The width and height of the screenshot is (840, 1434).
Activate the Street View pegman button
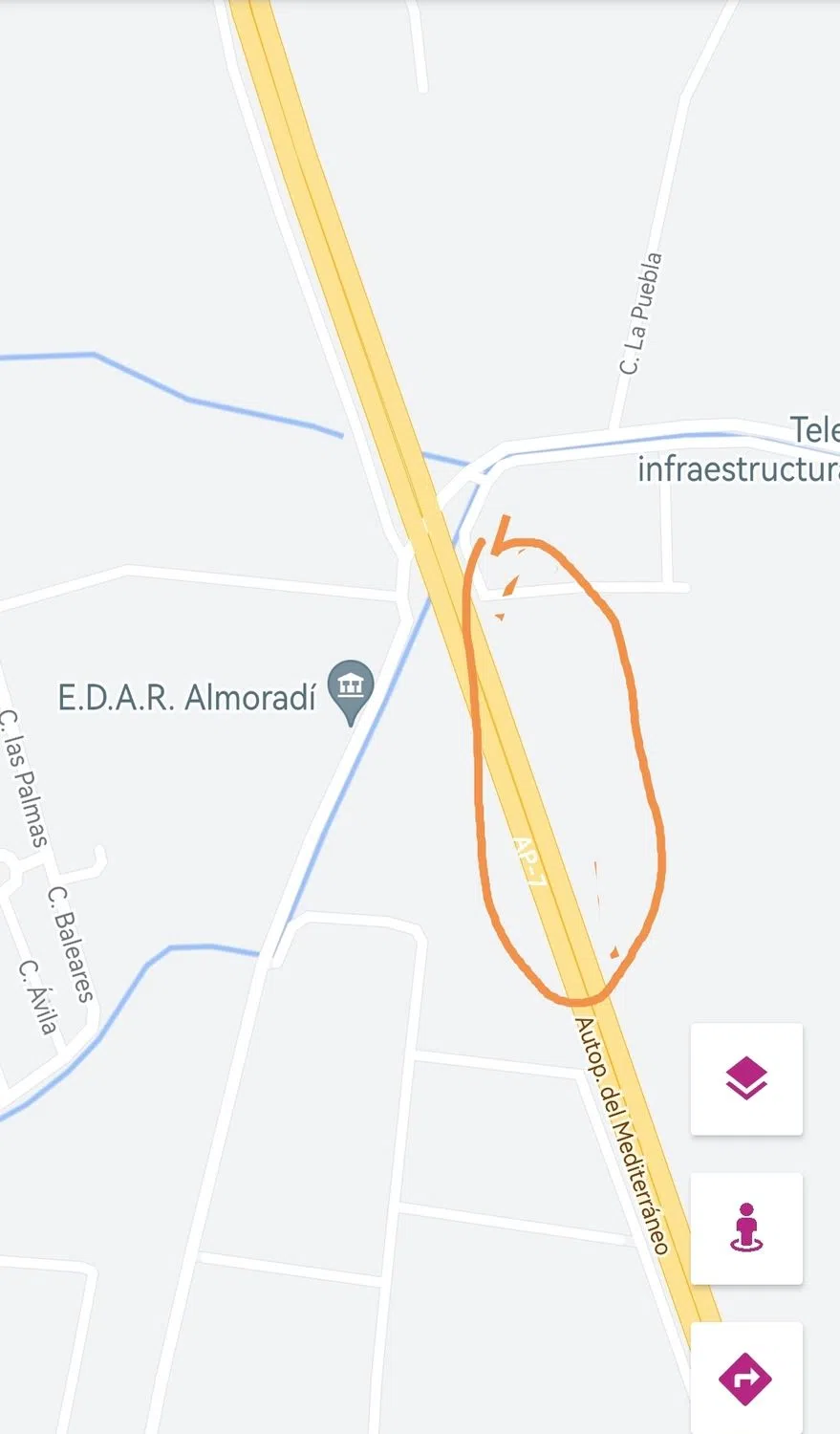[x=746, y=1228]
